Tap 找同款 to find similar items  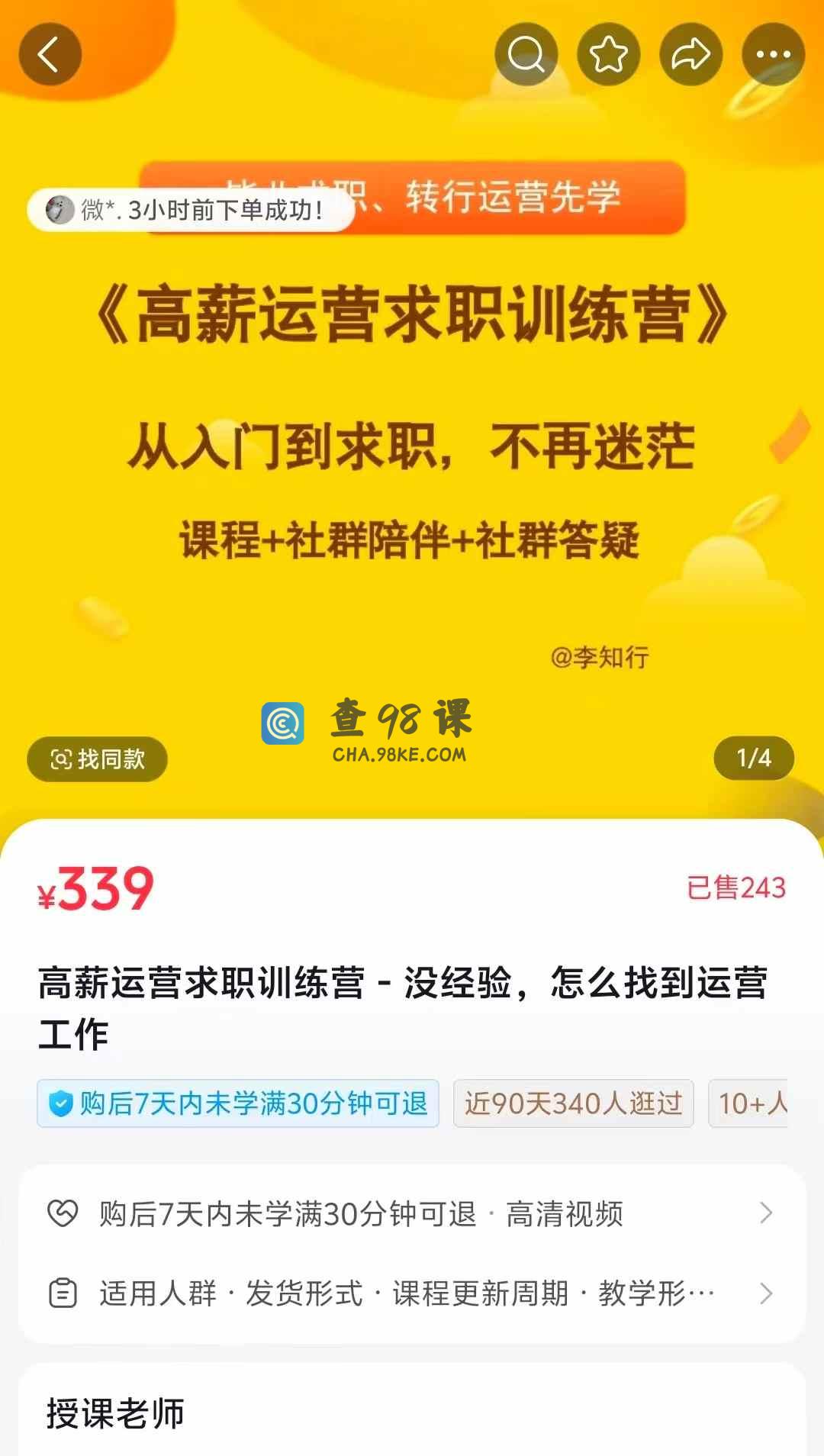click(x=97, y=759)
